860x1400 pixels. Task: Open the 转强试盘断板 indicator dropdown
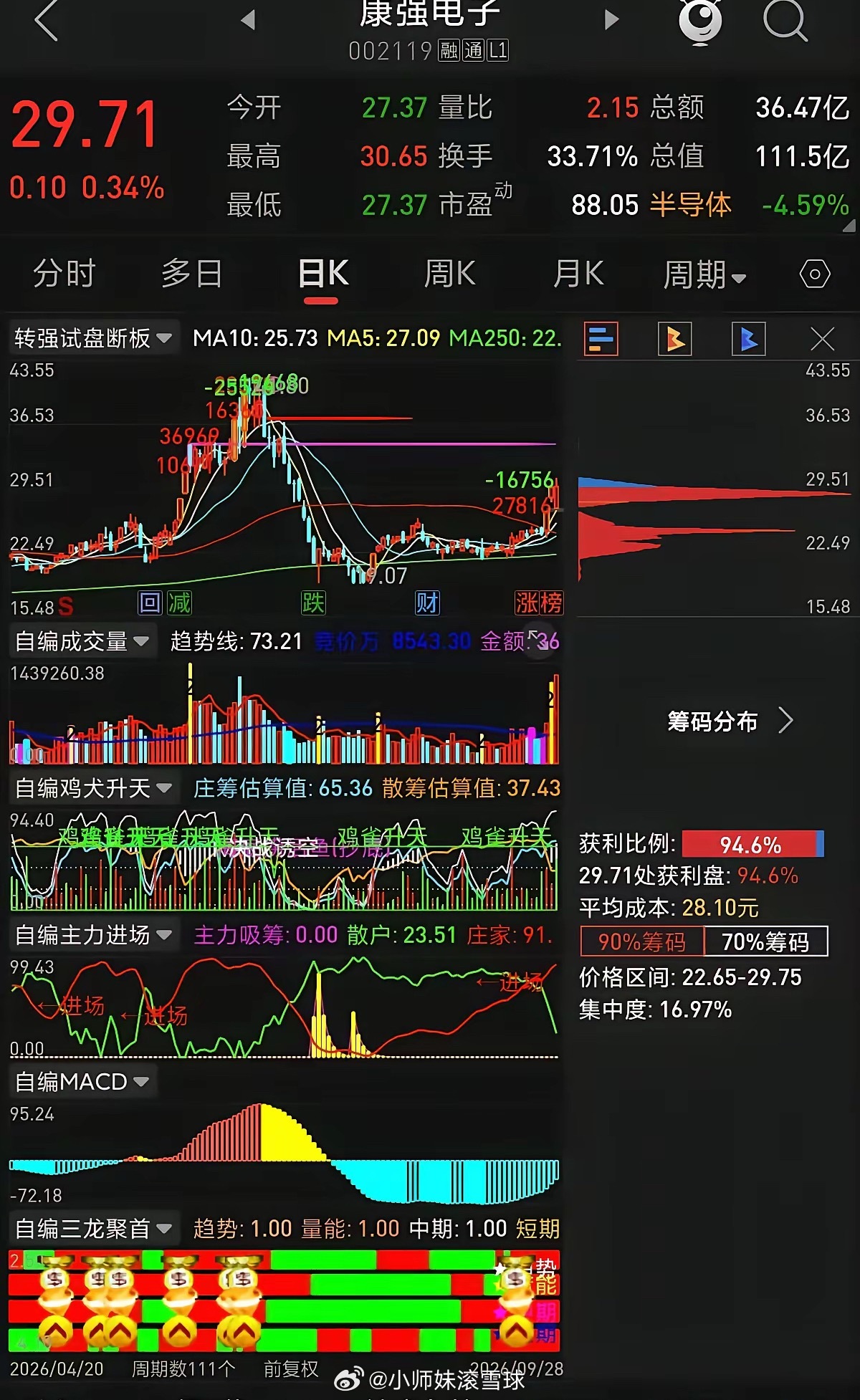[93, 337]
